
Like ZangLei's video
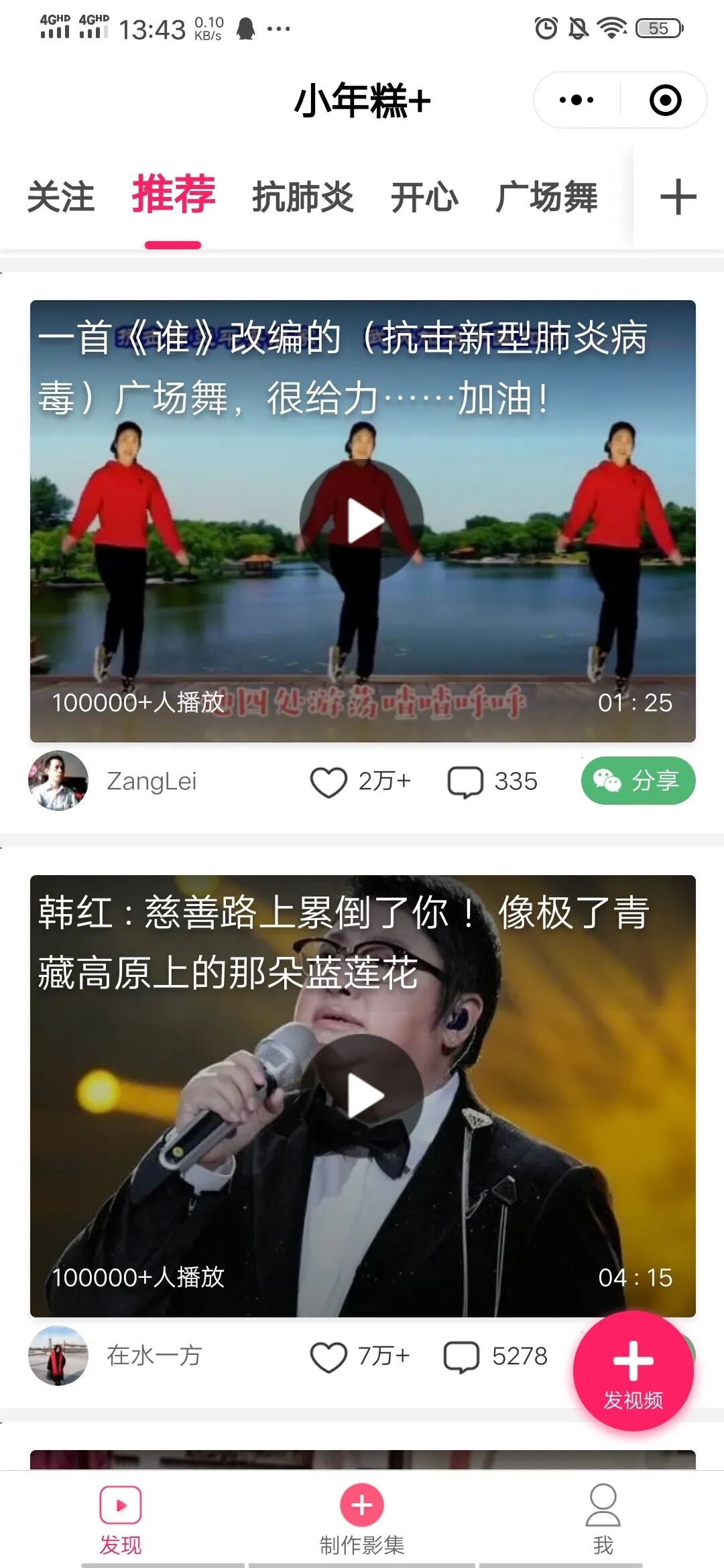coord(328,781)
